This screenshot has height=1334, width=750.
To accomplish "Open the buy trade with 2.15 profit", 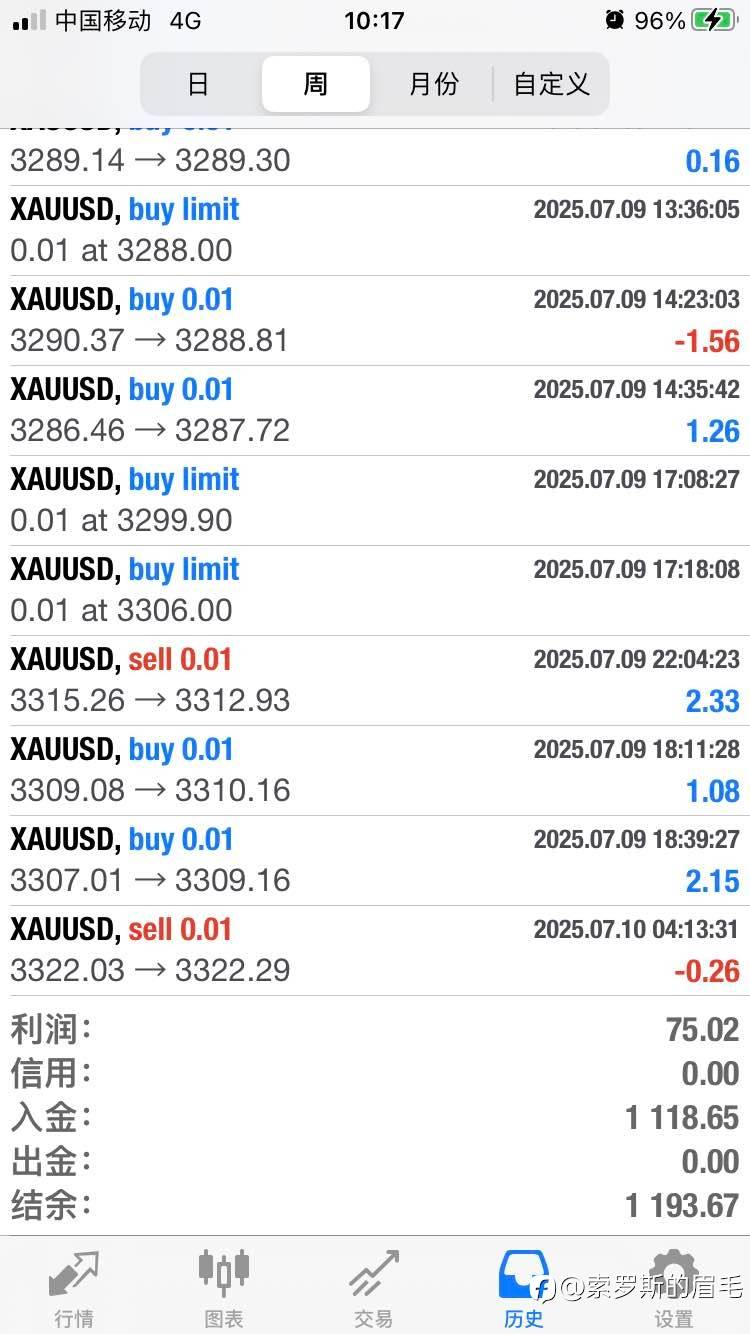I will pyautogui.click(x=375, y=861).
